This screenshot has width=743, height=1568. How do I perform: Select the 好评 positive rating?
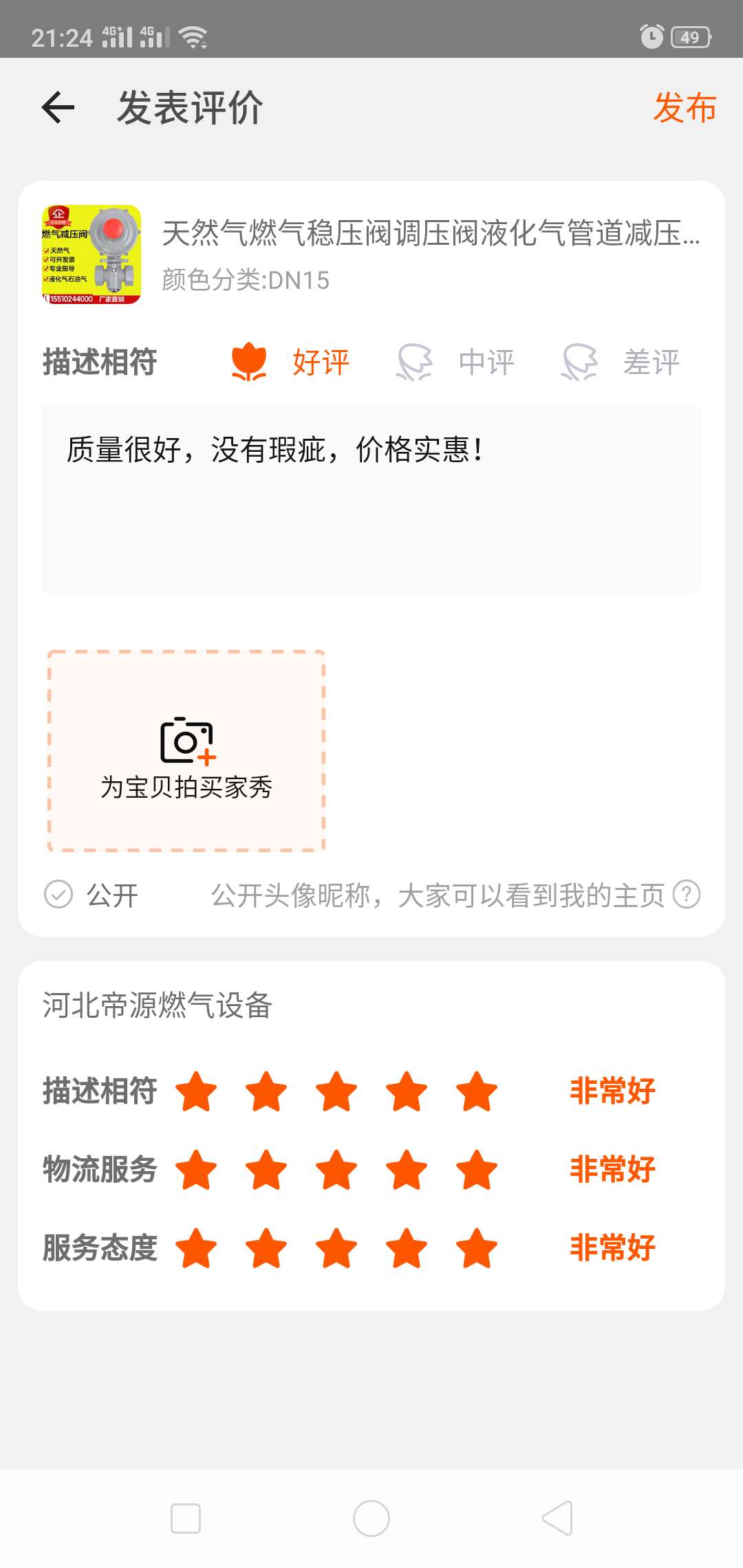(x=290, y=362)
